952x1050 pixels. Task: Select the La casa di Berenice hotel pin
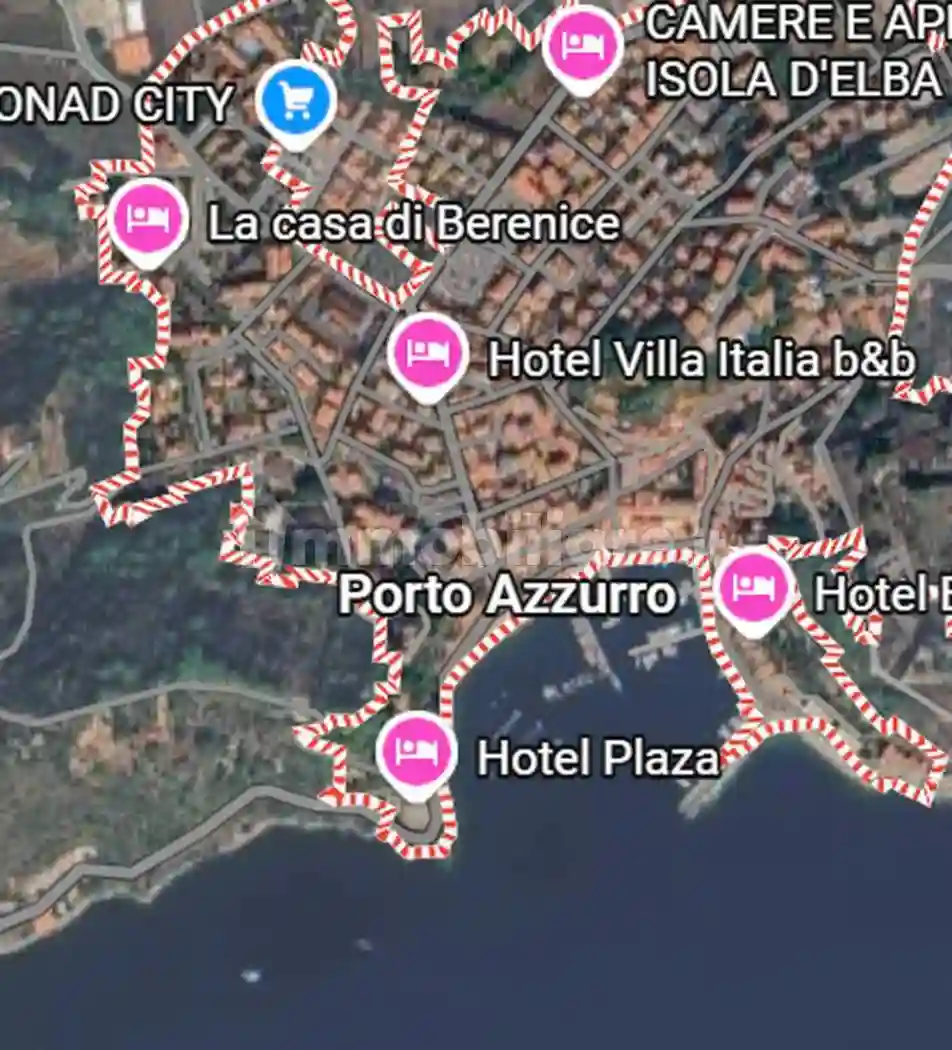pyautogui.click(x=149, y=215)
